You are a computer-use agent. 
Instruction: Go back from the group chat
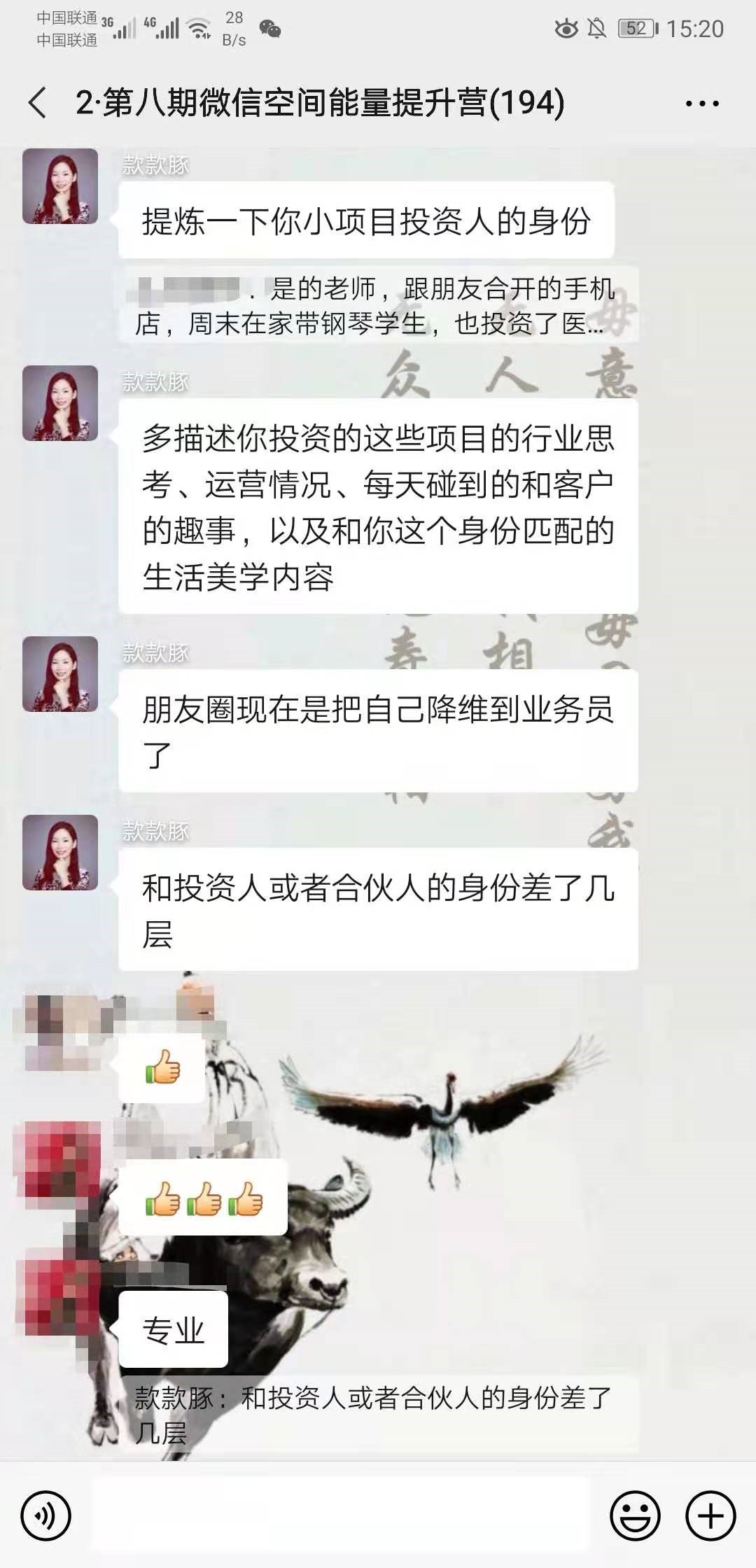click(x=38, y=103)
